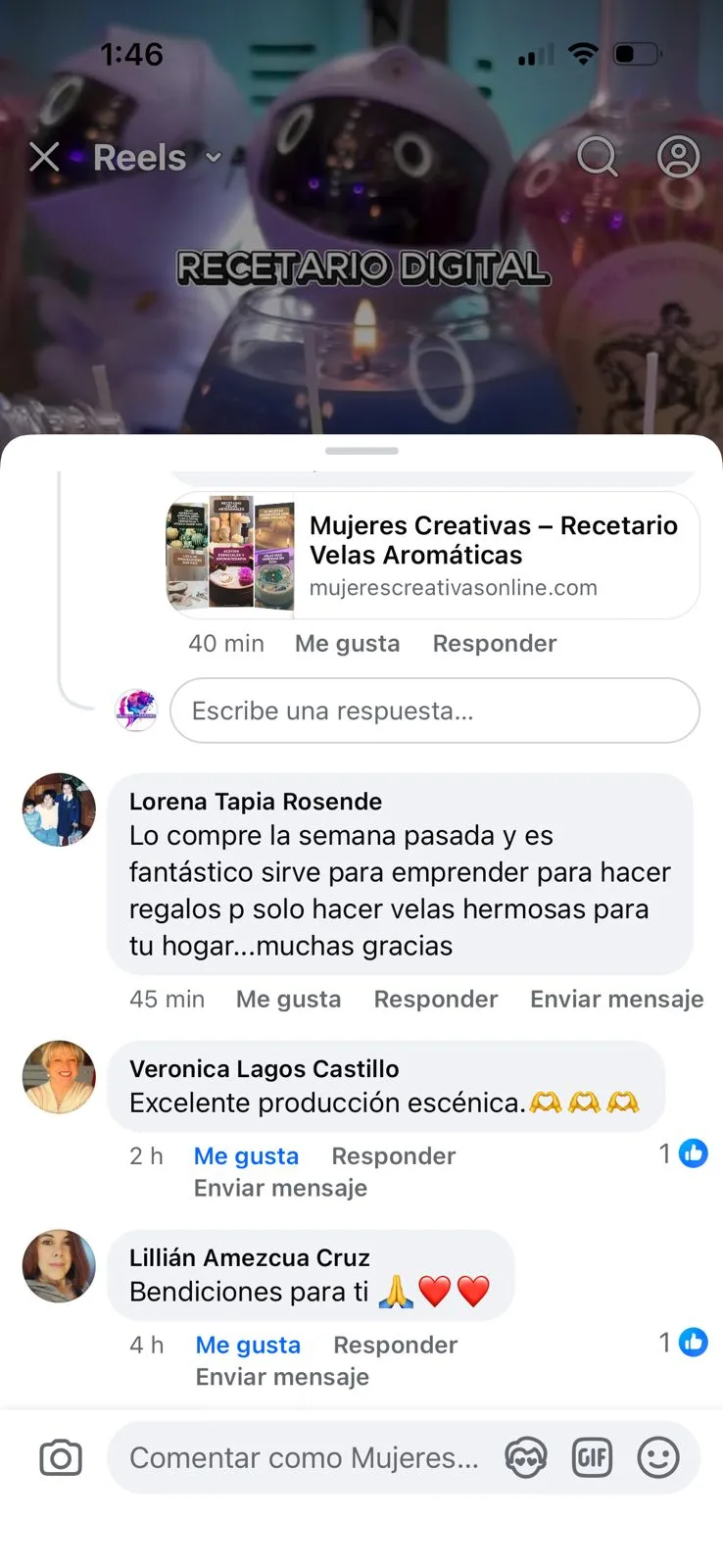Viewport: 723px width, 1568px height.
Task: Open the GIF picker
Action: point(592,1458)
